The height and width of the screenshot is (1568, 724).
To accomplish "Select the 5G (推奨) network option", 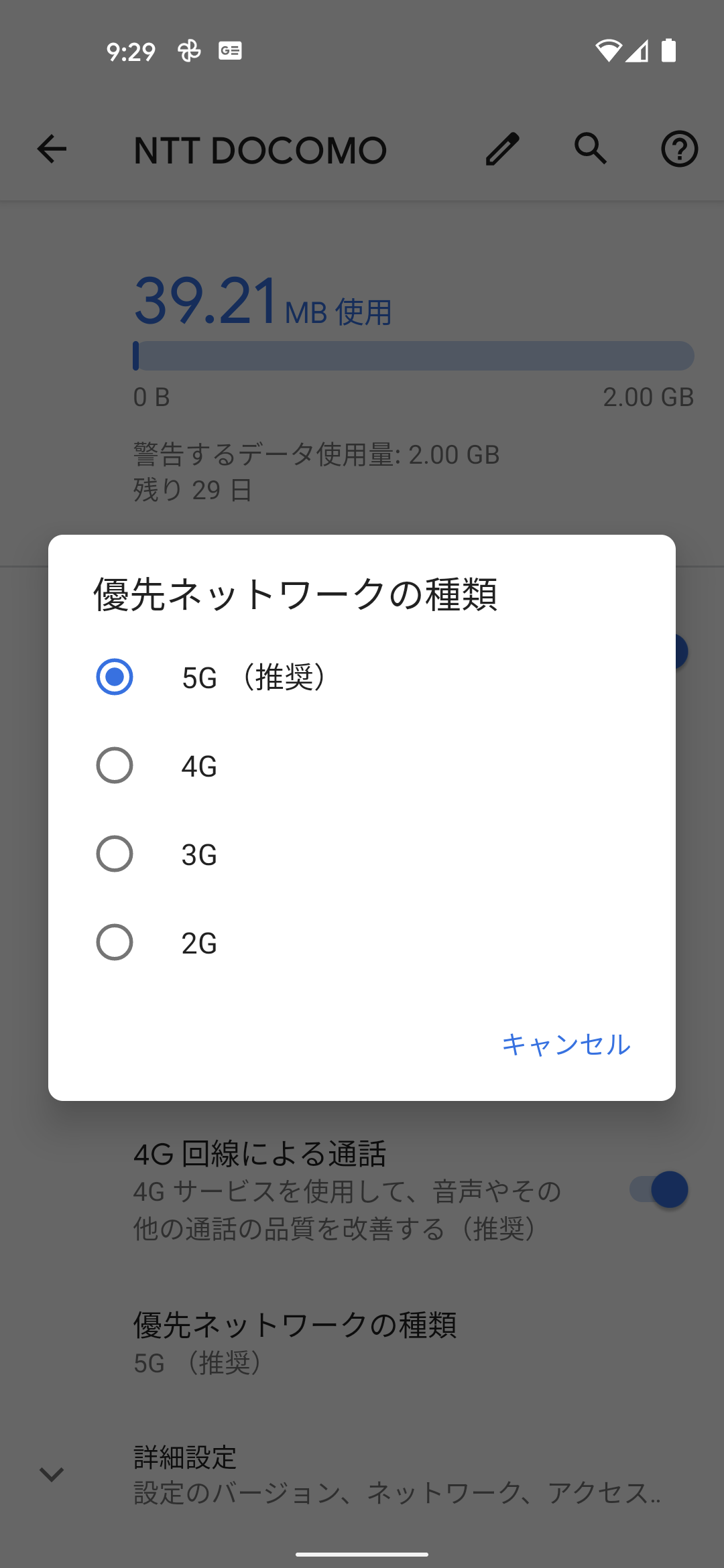I will pos(115,677).
